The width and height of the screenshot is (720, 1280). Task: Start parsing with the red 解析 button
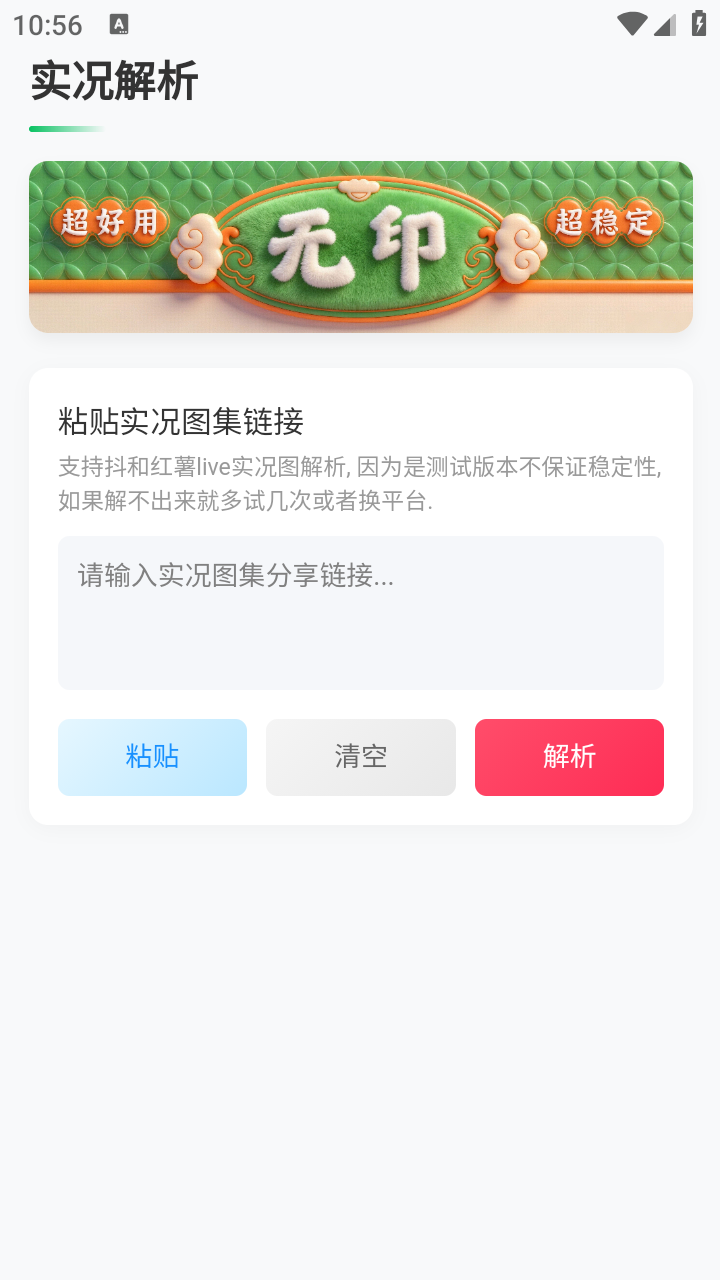569,757
